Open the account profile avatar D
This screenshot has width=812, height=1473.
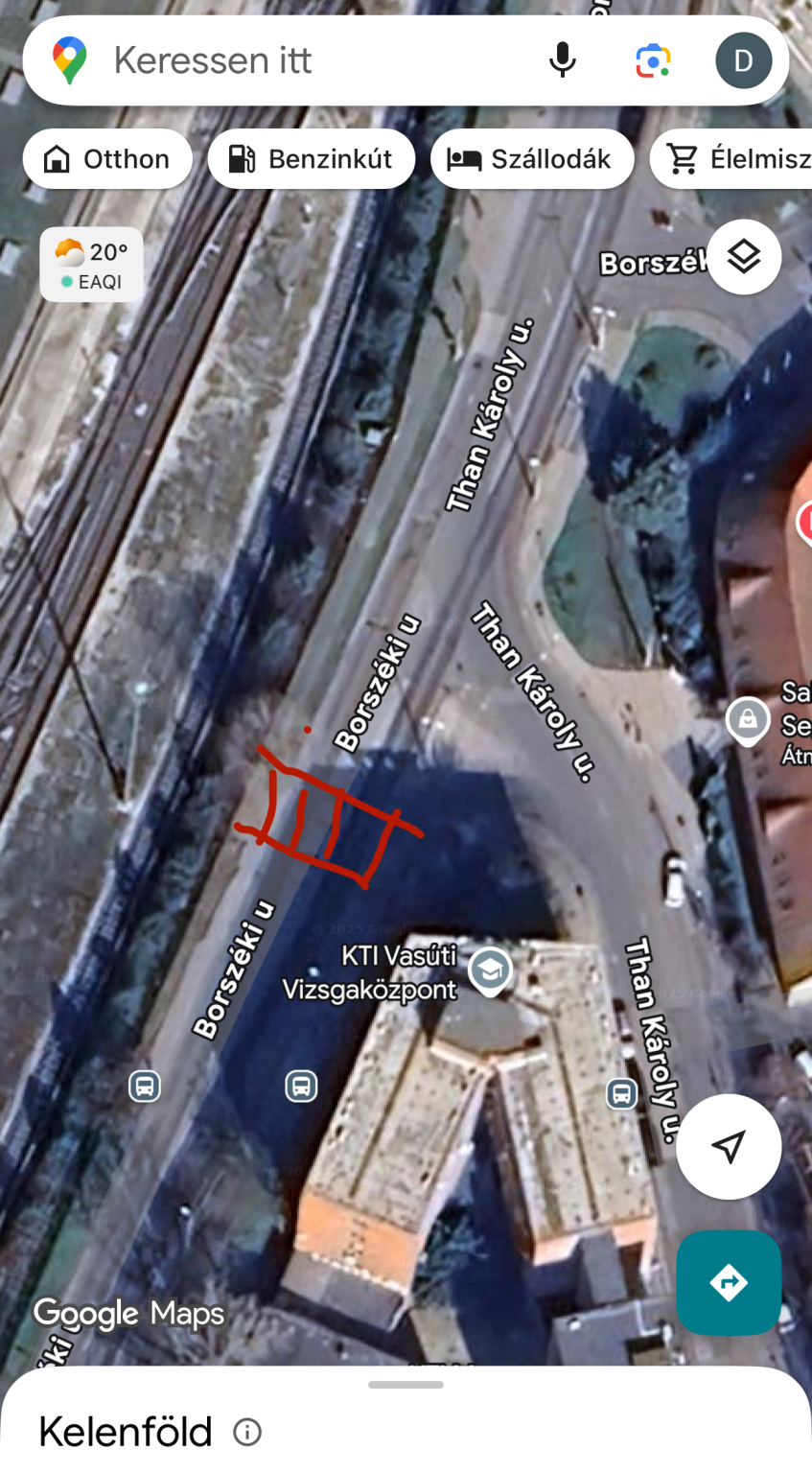click(743, 60)
